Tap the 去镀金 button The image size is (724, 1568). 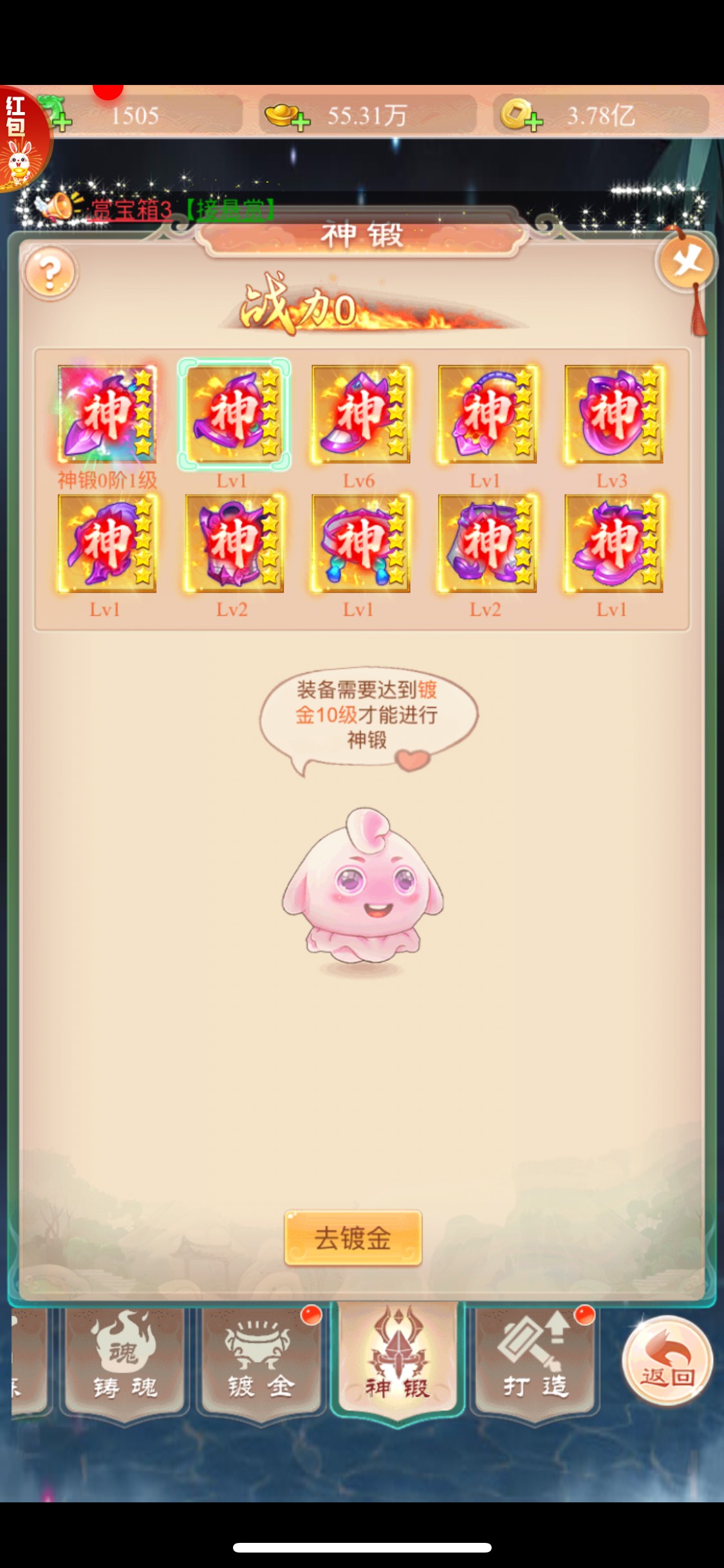[x=353, y=1238]
